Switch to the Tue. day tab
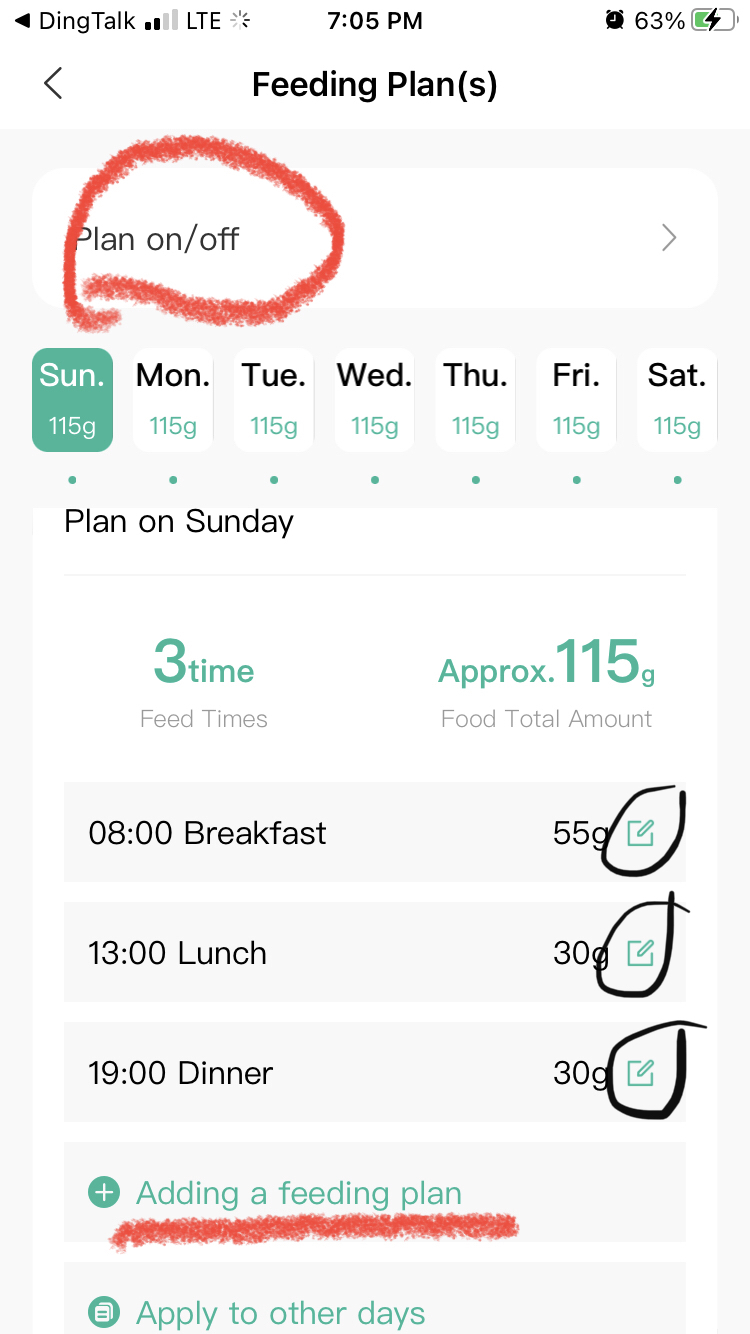Screen dimensions: 750x1334 273,399
